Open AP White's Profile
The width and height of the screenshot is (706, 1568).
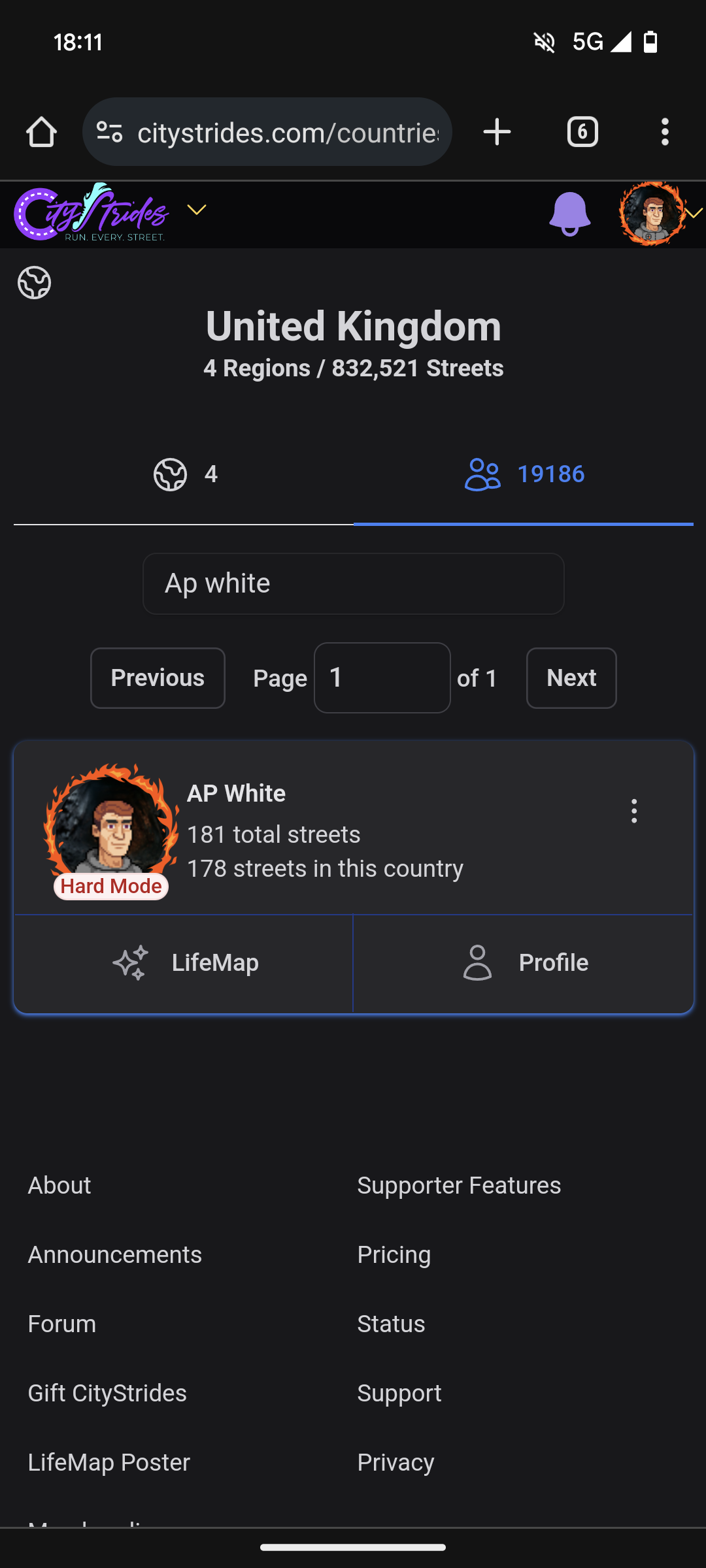point(524,963)
